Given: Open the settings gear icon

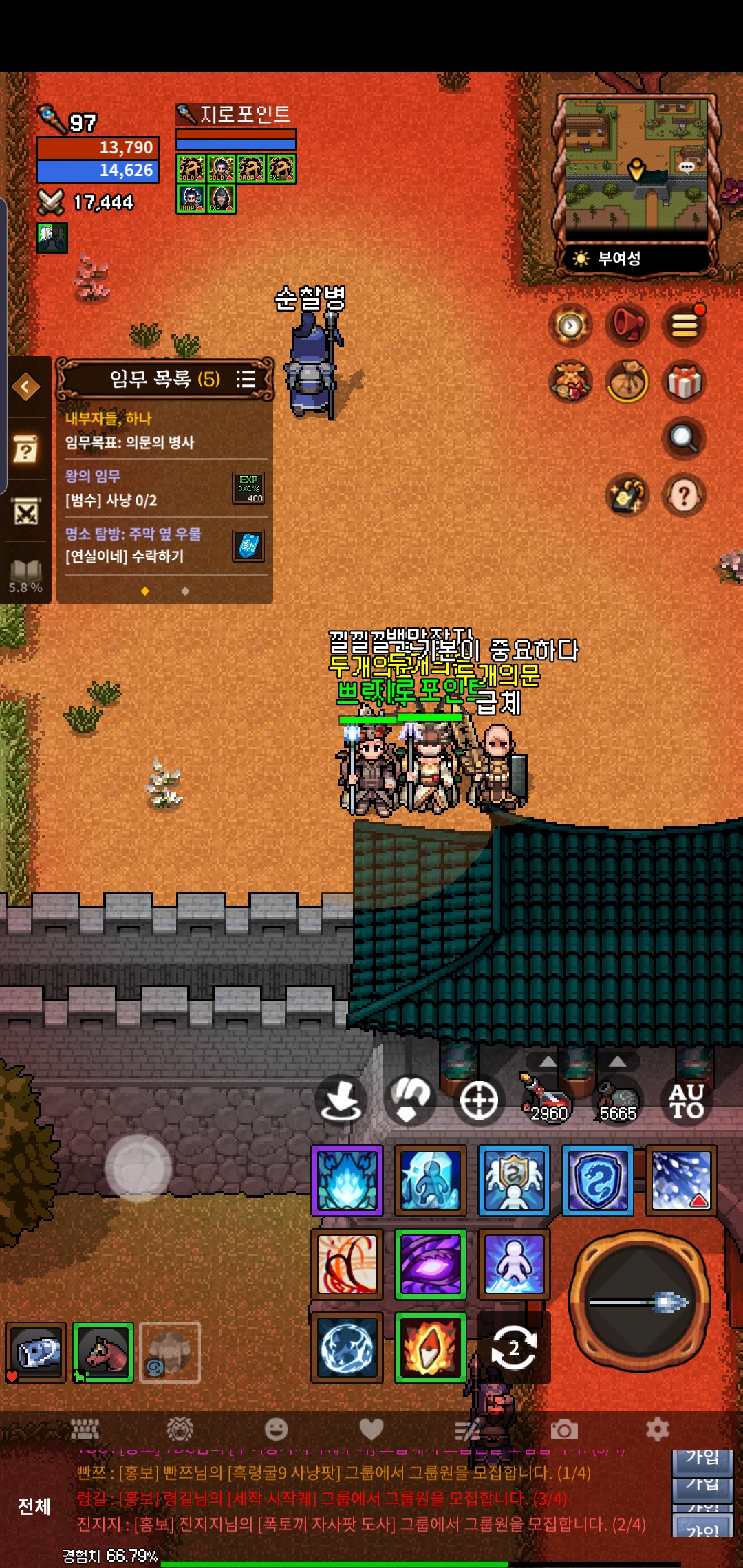Looking at the screenshot, I should click(658, 1430).
